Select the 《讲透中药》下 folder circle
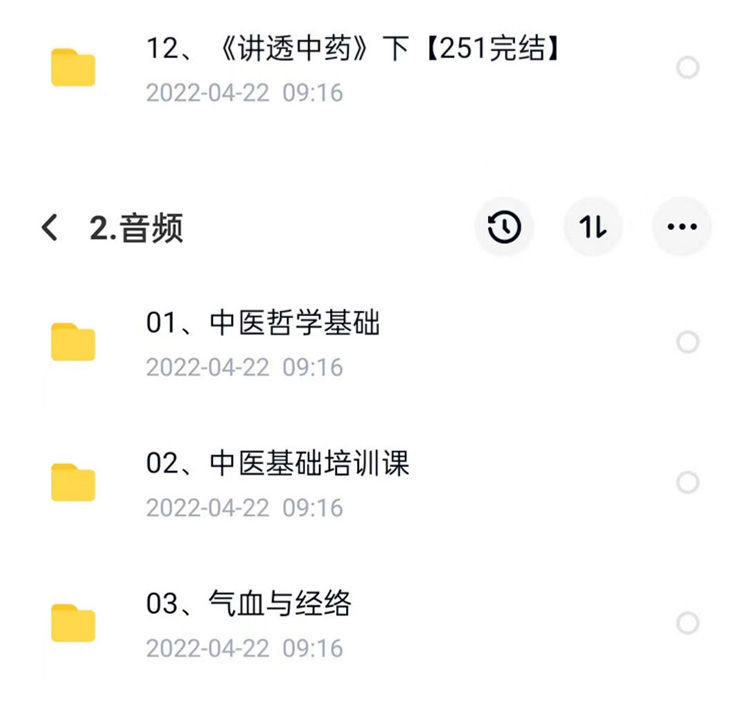The height and width of the screenshot is (723, 750). click(x=688, y=68)
